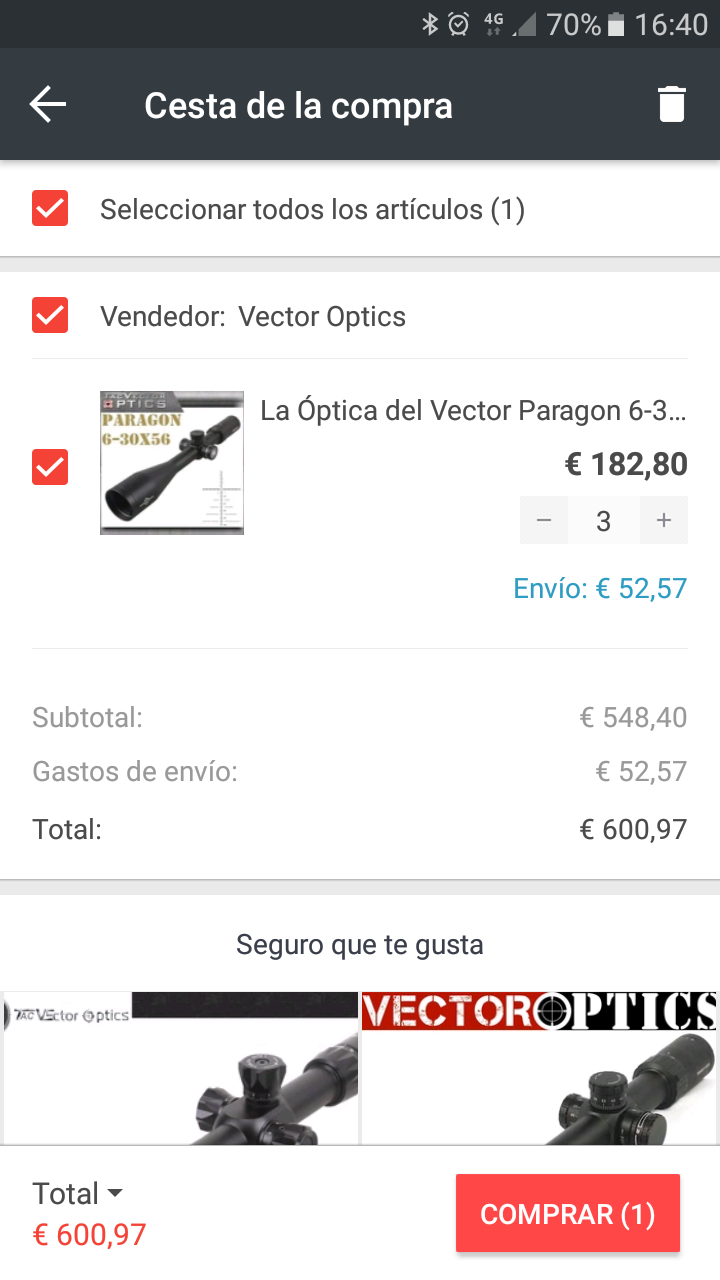
Task: Delete selected items with trash icon
Action: point(672,104)
